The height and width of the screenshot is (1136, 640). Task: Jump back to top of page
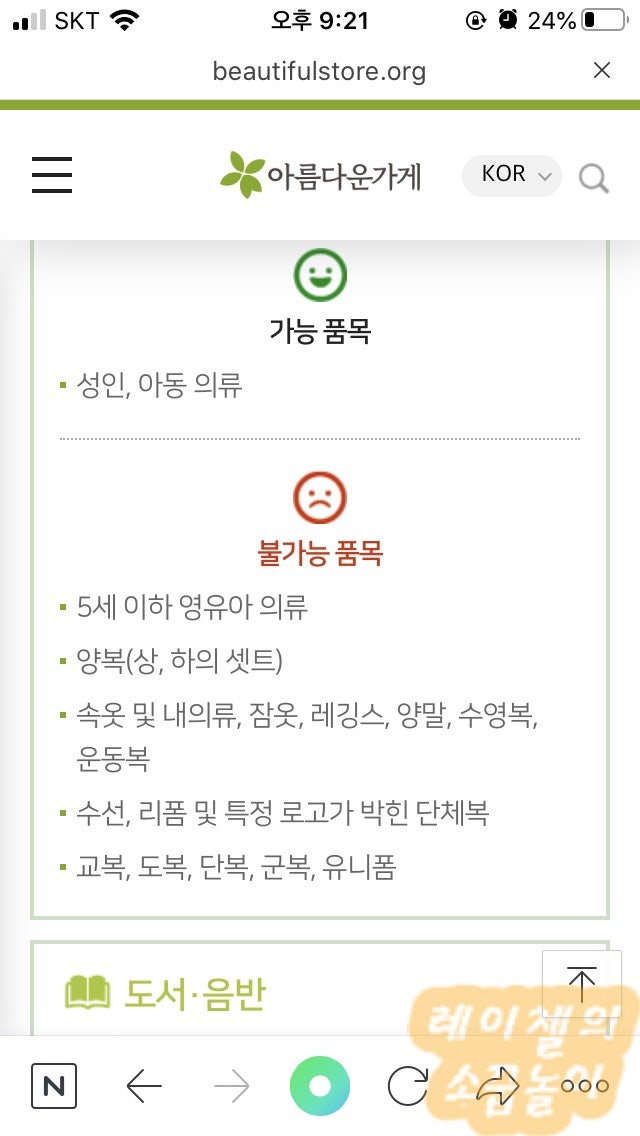point(581,985)
